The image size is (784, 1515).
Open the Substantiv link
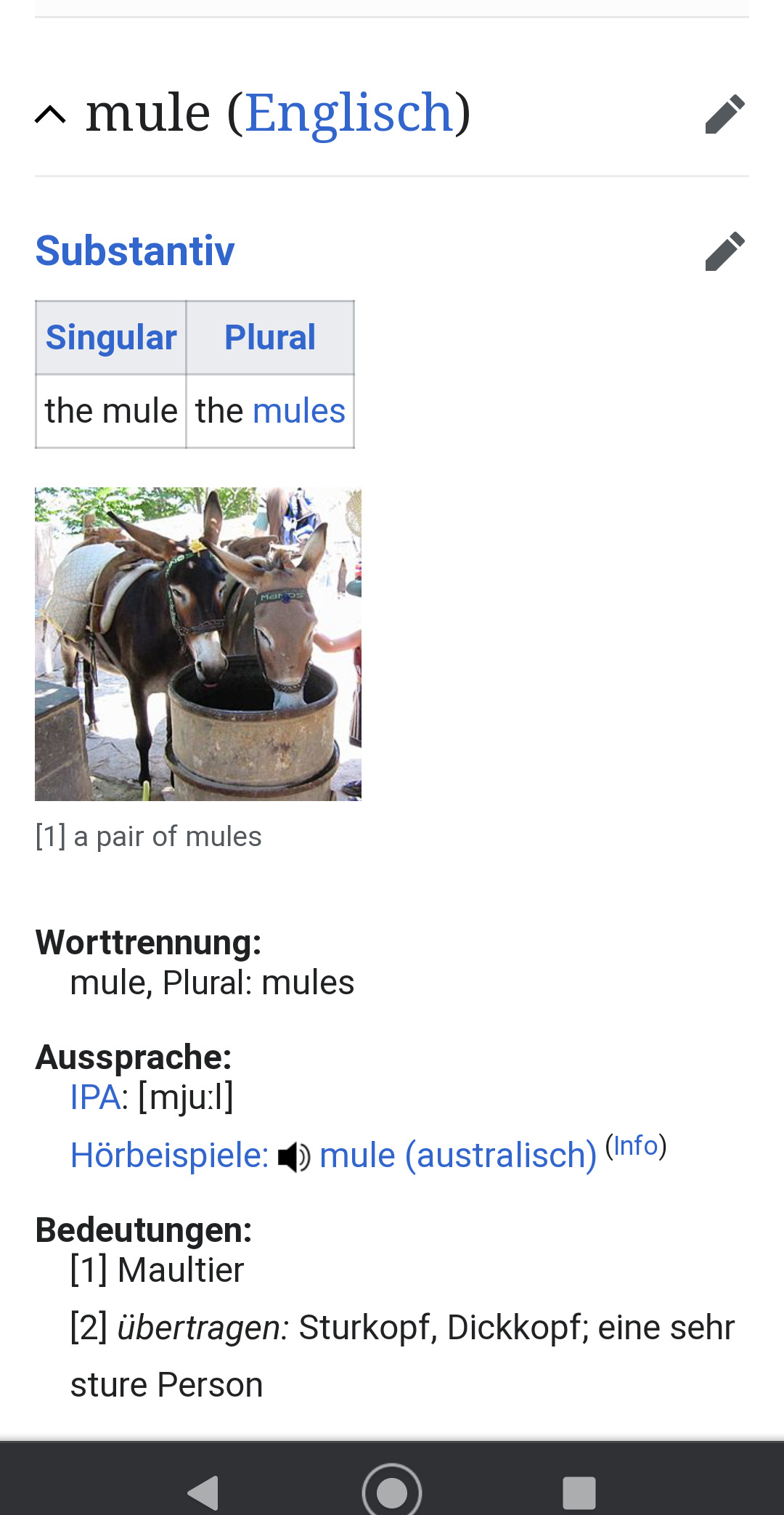point(135,251)
